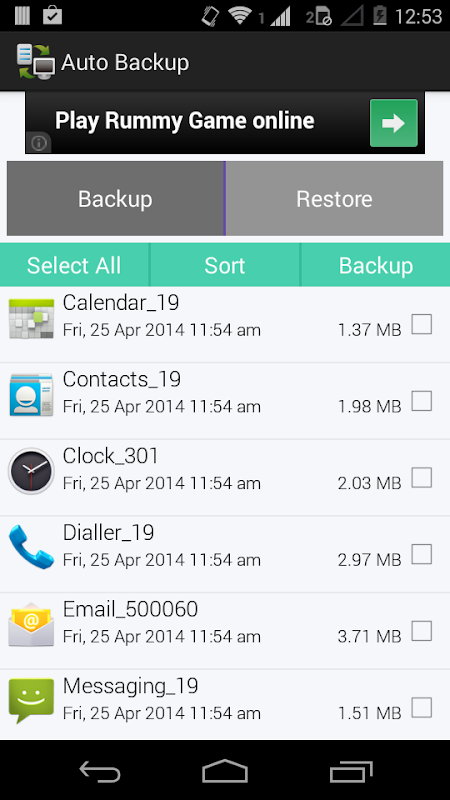Open the Rummy ad arrow button
450x800 pixels.
pos(393,123)
